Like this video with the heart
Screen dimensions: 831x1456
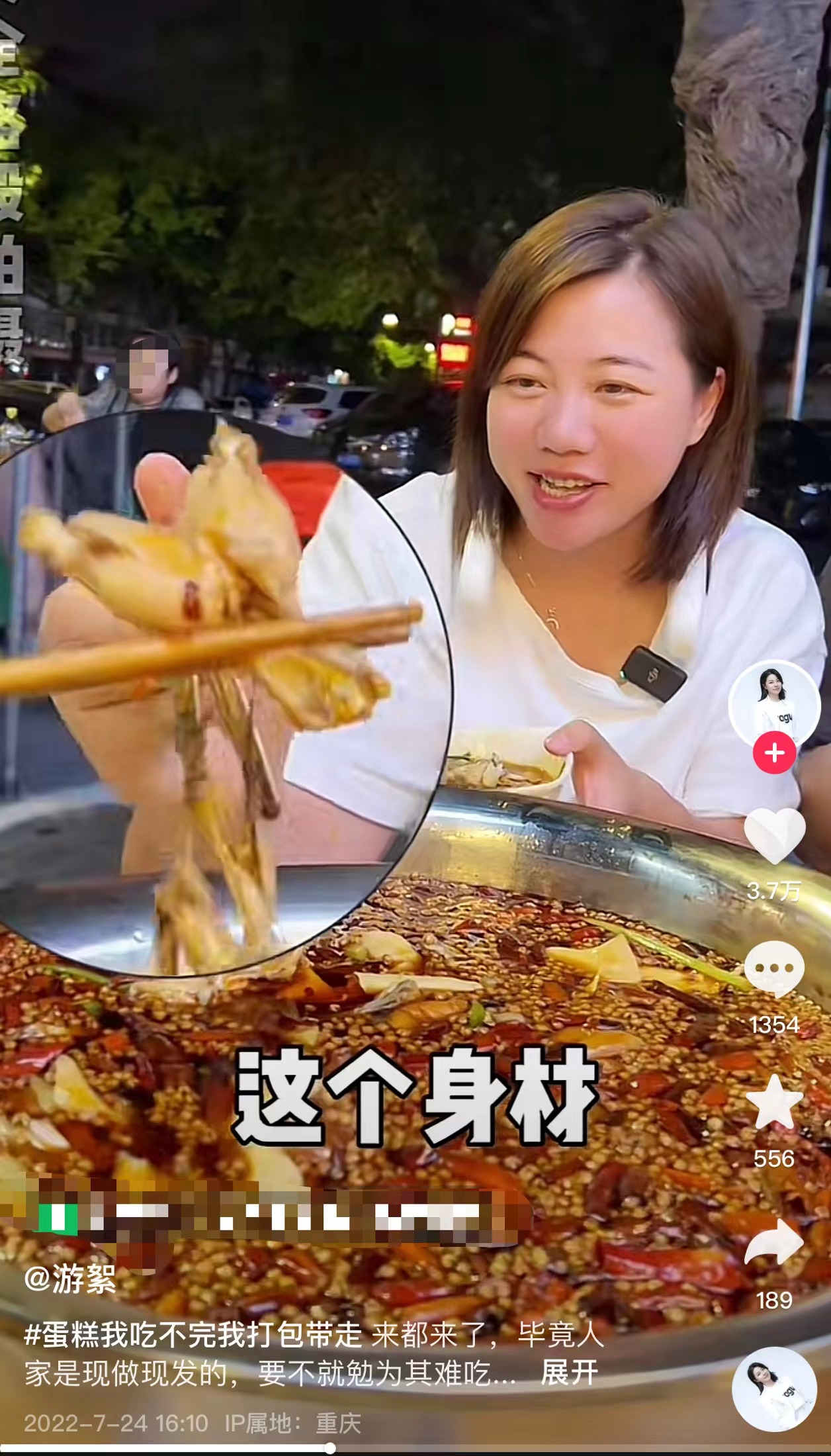click(775, 836)
